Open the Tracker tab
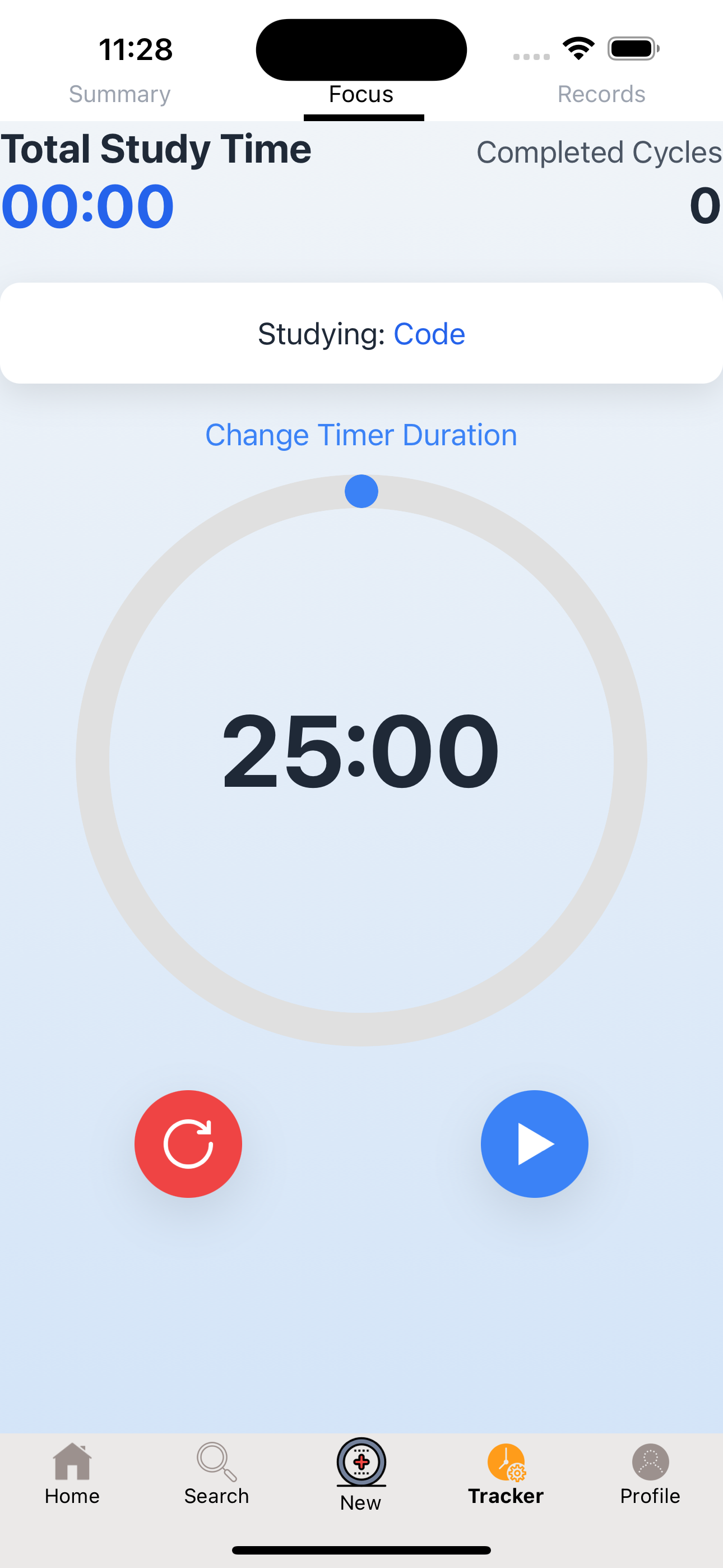The image size is (723, 1568). tap(506, 1474)
